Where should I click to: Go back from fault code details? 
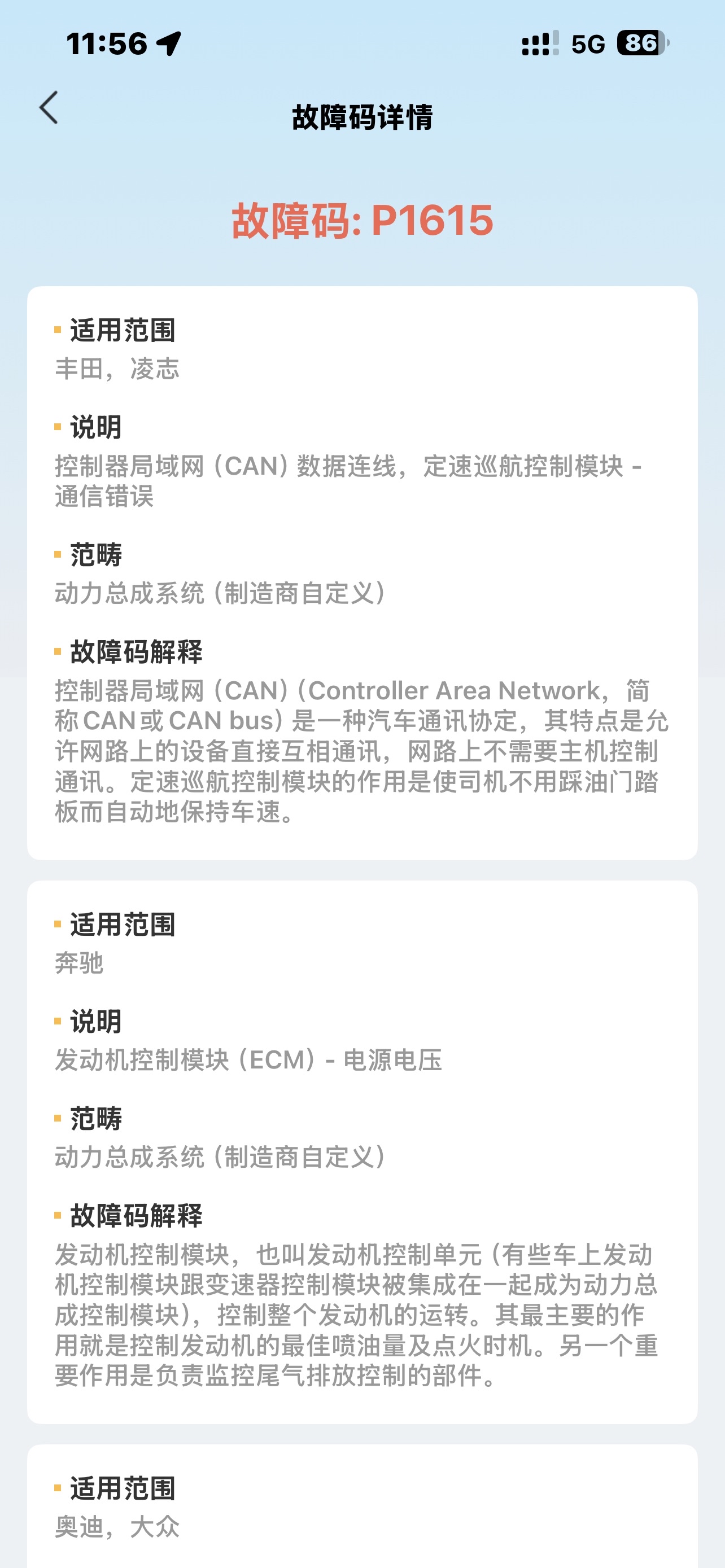(x=49, y=108)
